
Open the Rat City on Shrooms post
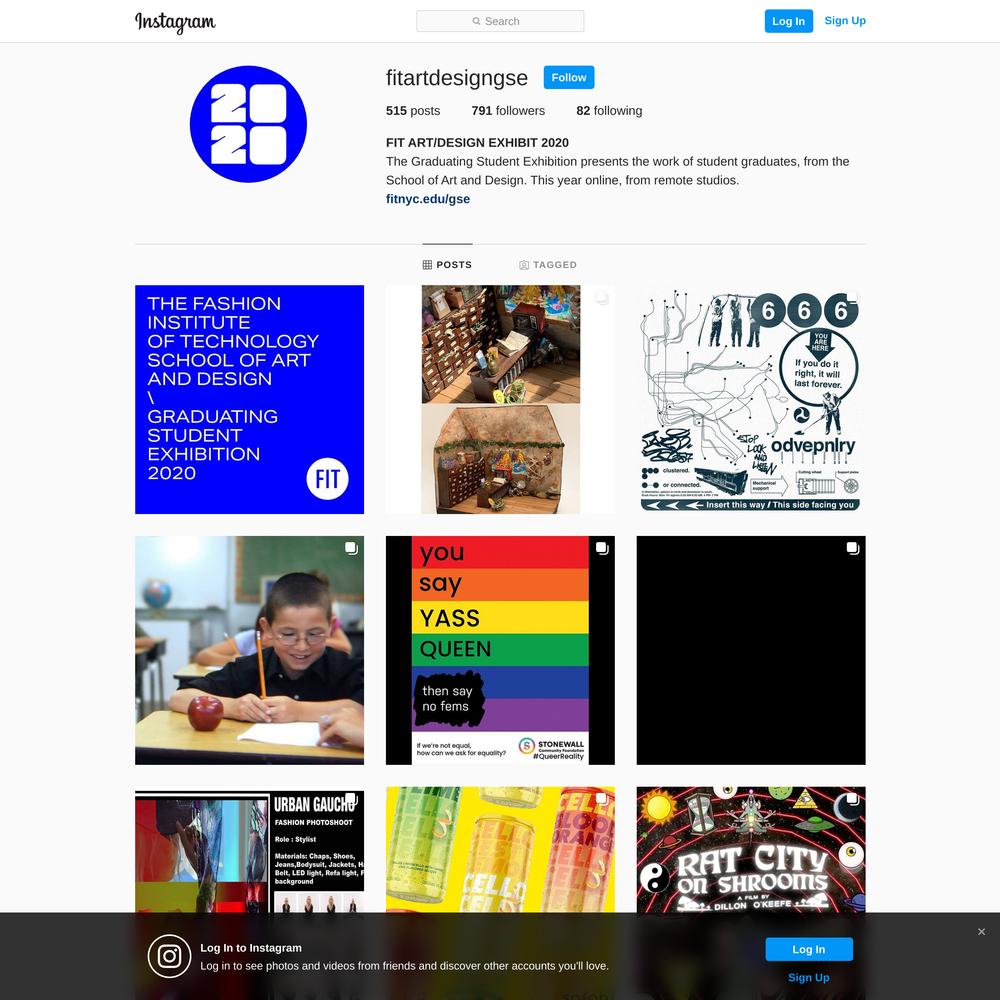point(751,850)
